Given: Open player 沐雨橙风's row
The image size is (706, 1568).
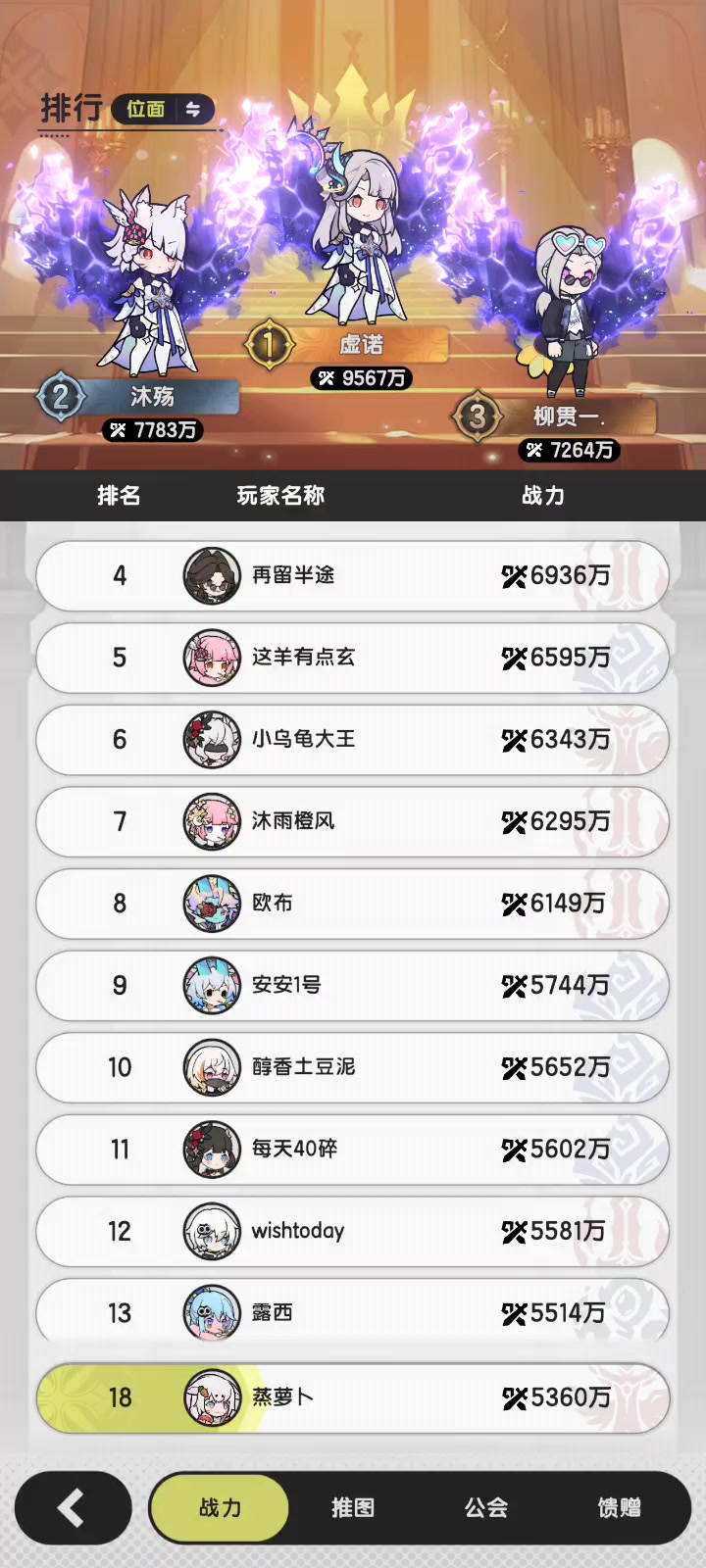Looking at the screenshot, I should click(x=353, y=821).
